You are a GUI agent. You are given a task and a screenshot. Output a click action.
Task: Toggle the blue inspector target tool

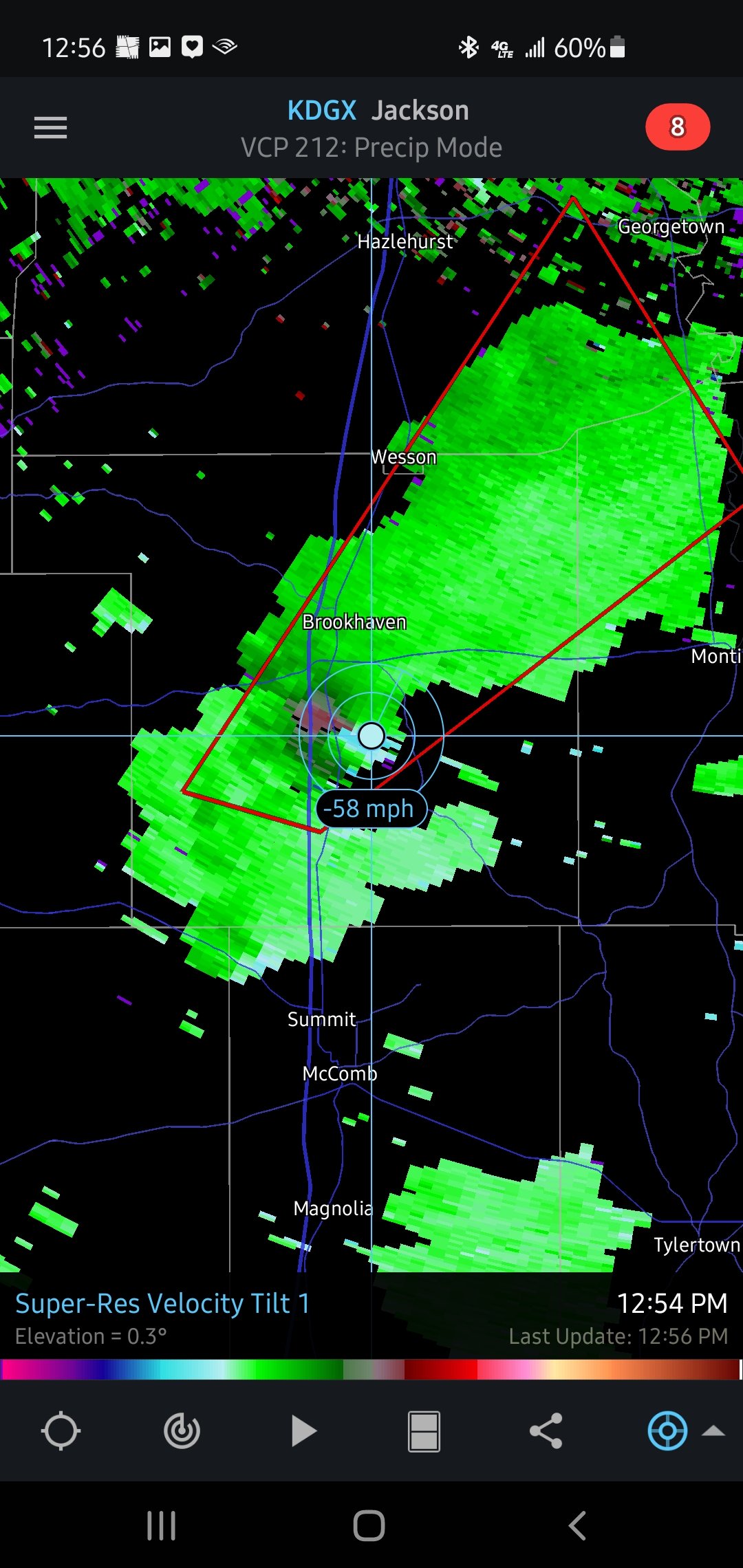[x=667, y=1431]
